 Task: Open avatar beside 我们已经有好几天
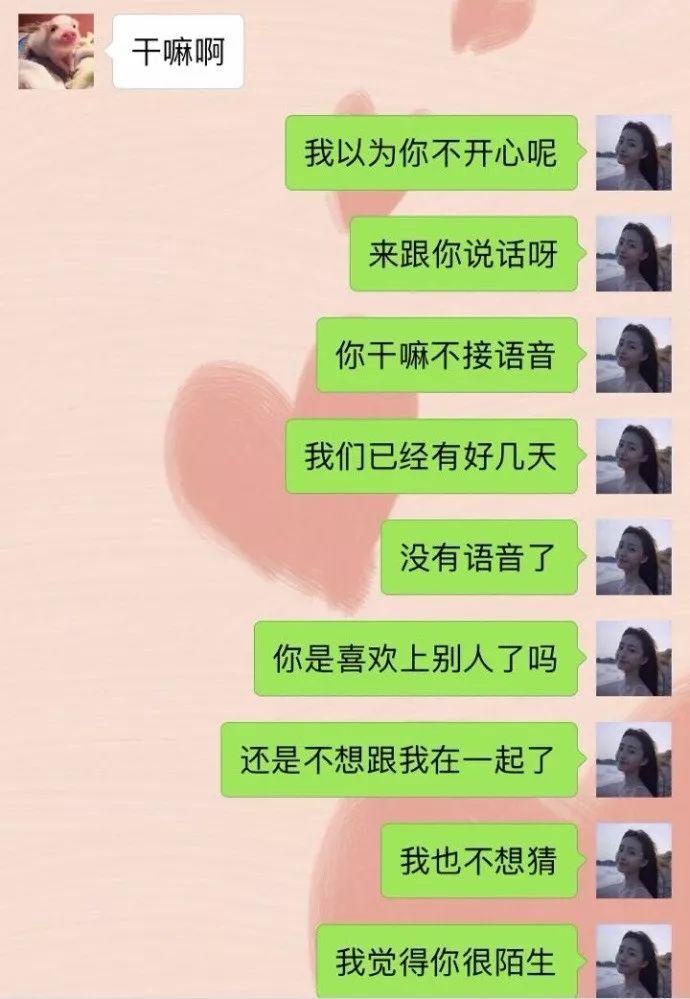click(x=633, y=455)
